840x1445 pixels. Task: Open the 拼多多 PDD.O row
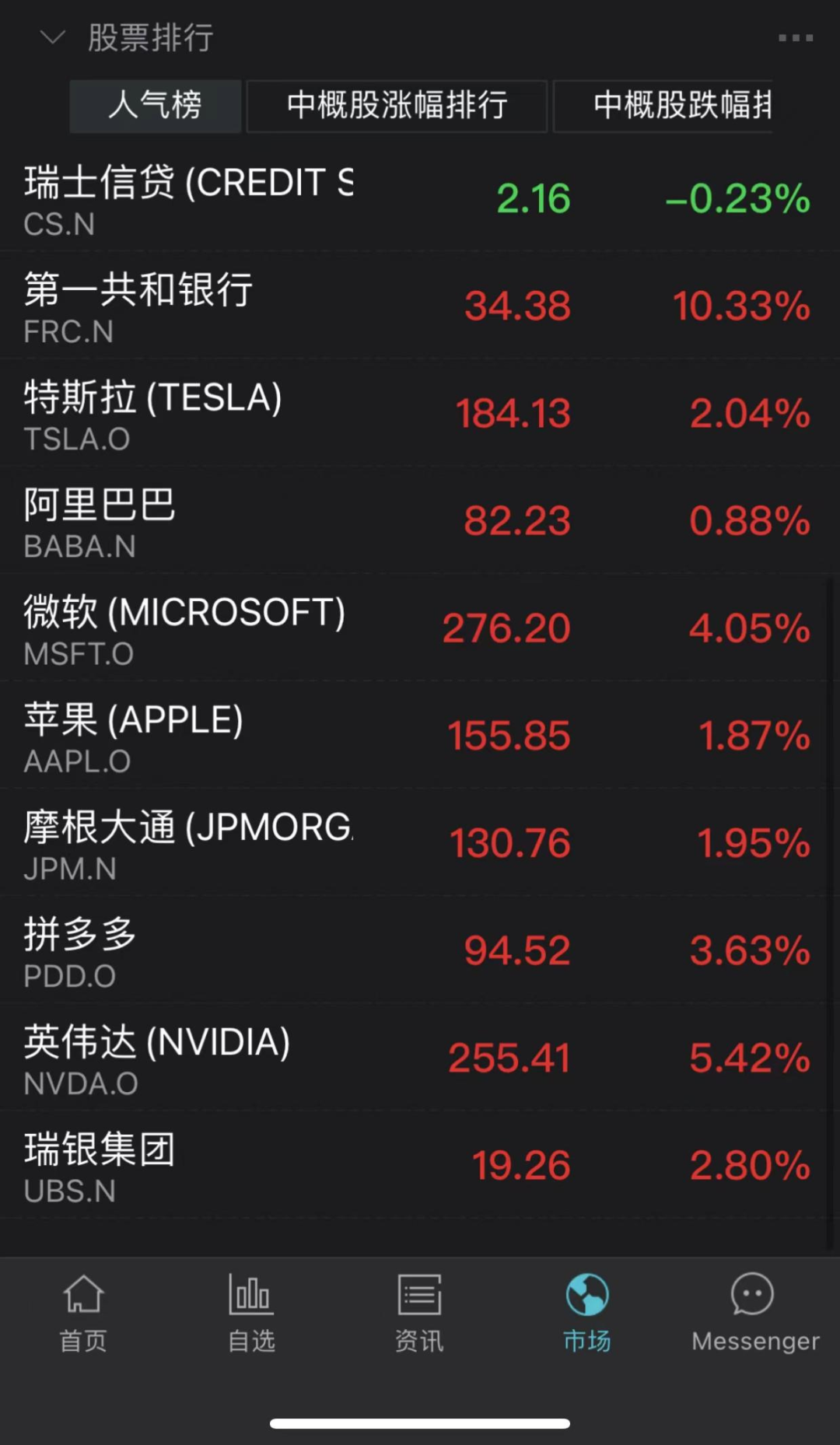click(x=420, y=950)
